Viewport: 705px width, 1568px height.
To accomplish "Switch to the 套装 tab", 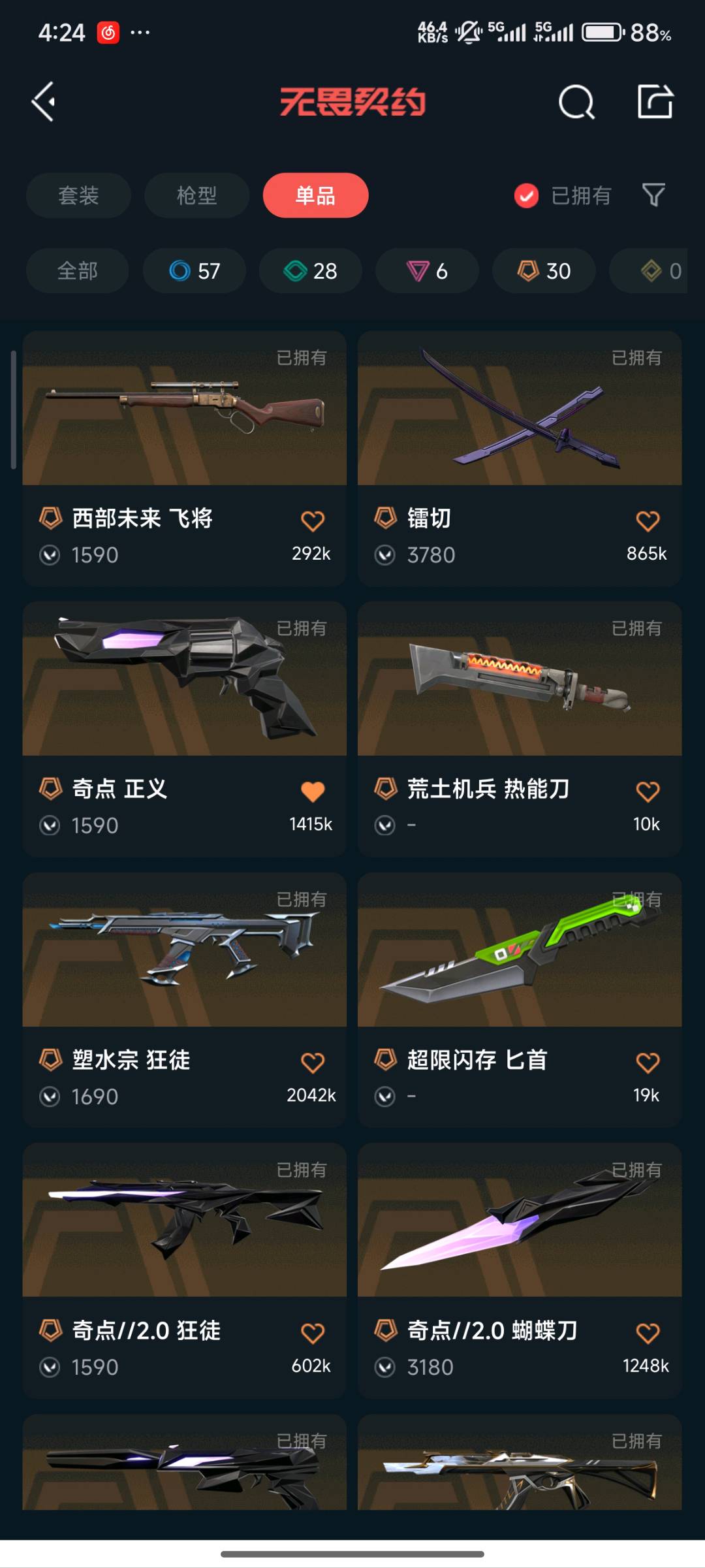I will (78, 195).
